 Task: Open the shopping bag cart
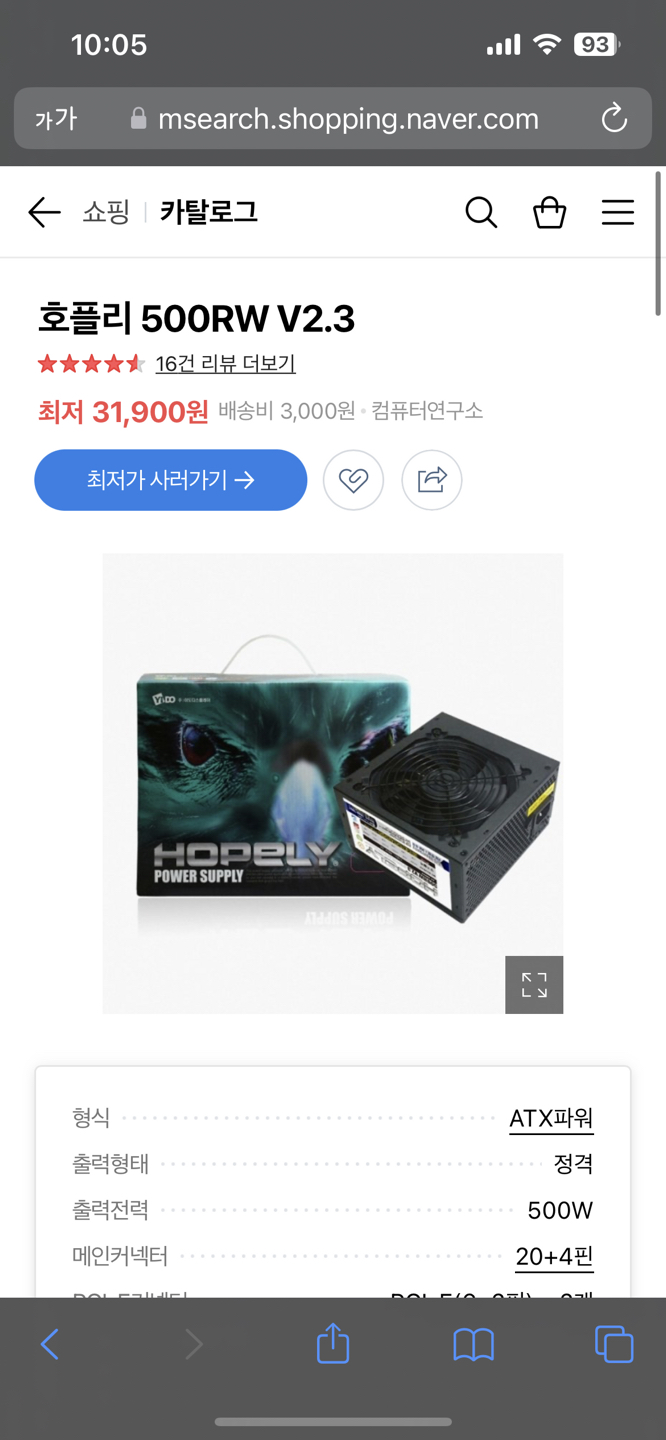coord(549,212)
